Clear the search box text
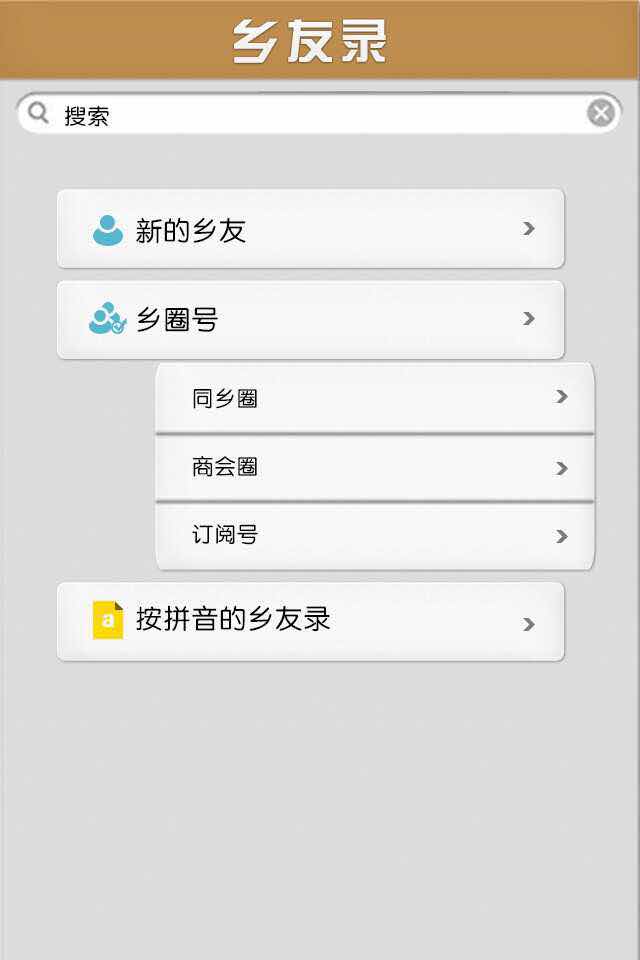The height and width of the screenshot is (960, 640). [x=600, y=113]
